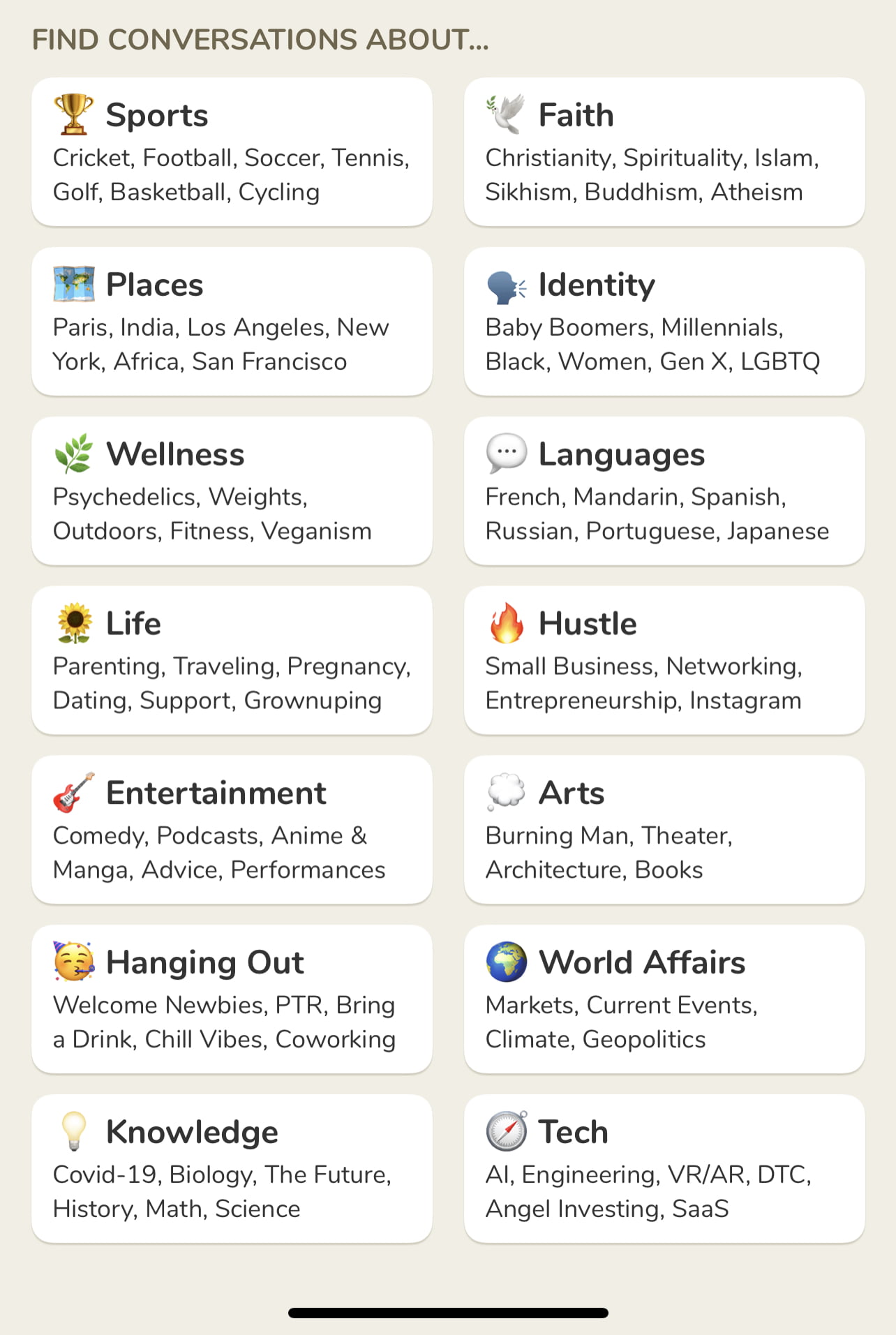Click the guitar icon next to Entertainment
The image size is (896, 1335).
(73, 791)
